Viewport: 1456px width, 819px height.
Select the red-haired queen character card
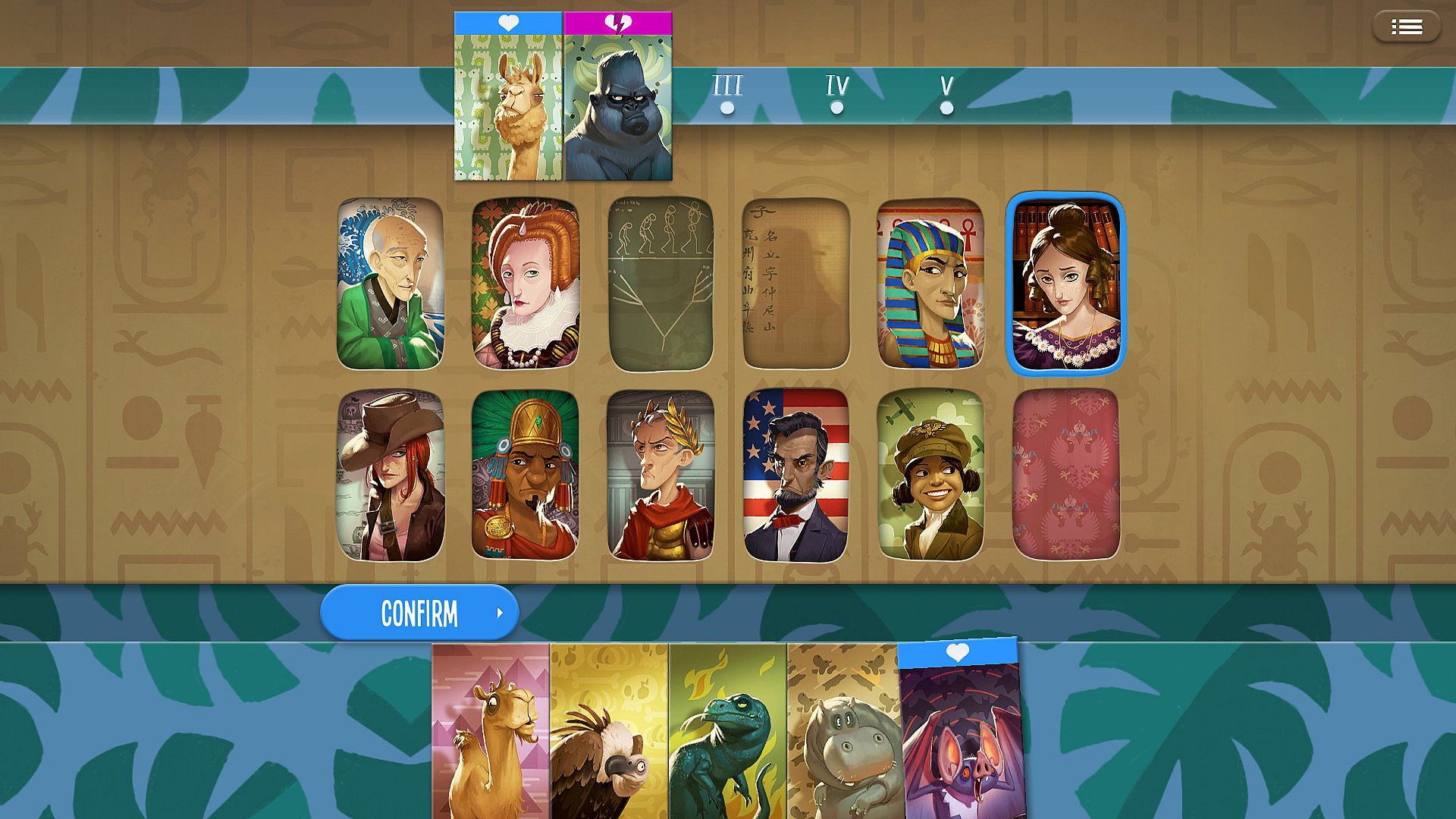point(525,284)
